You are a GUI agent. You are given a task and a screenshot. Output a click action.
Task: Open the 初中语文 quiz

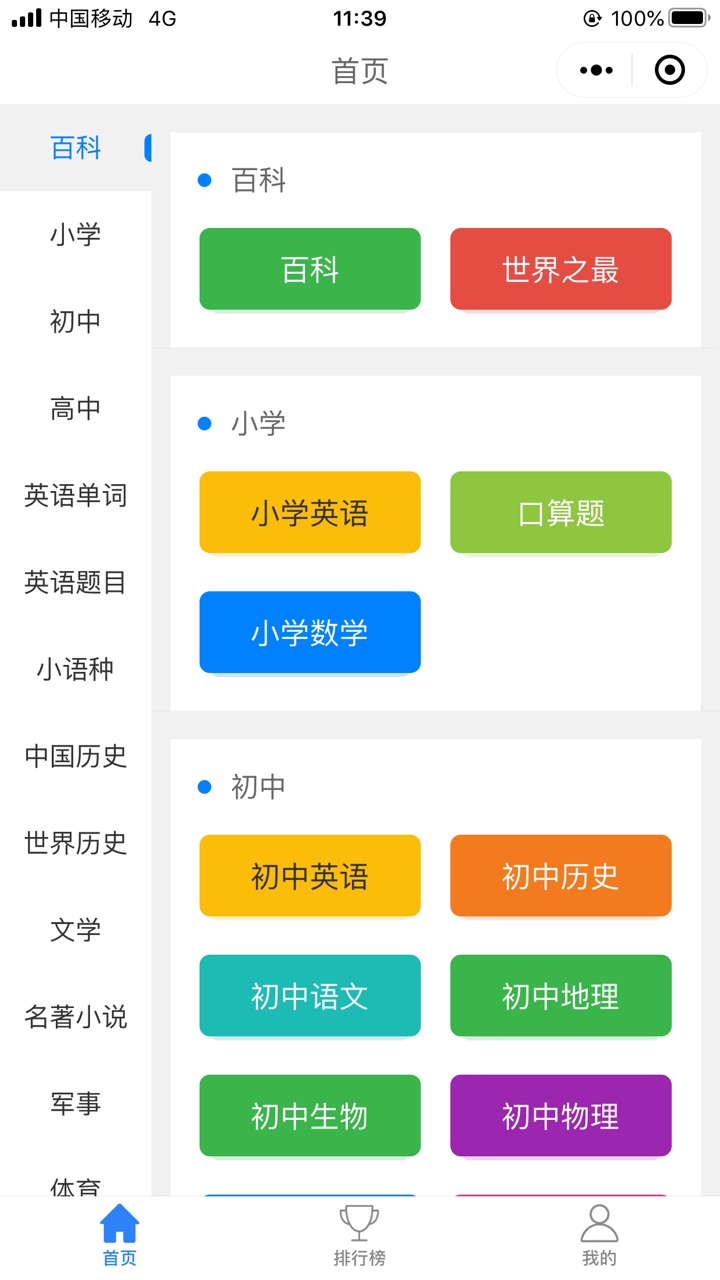tap(310, 996)
